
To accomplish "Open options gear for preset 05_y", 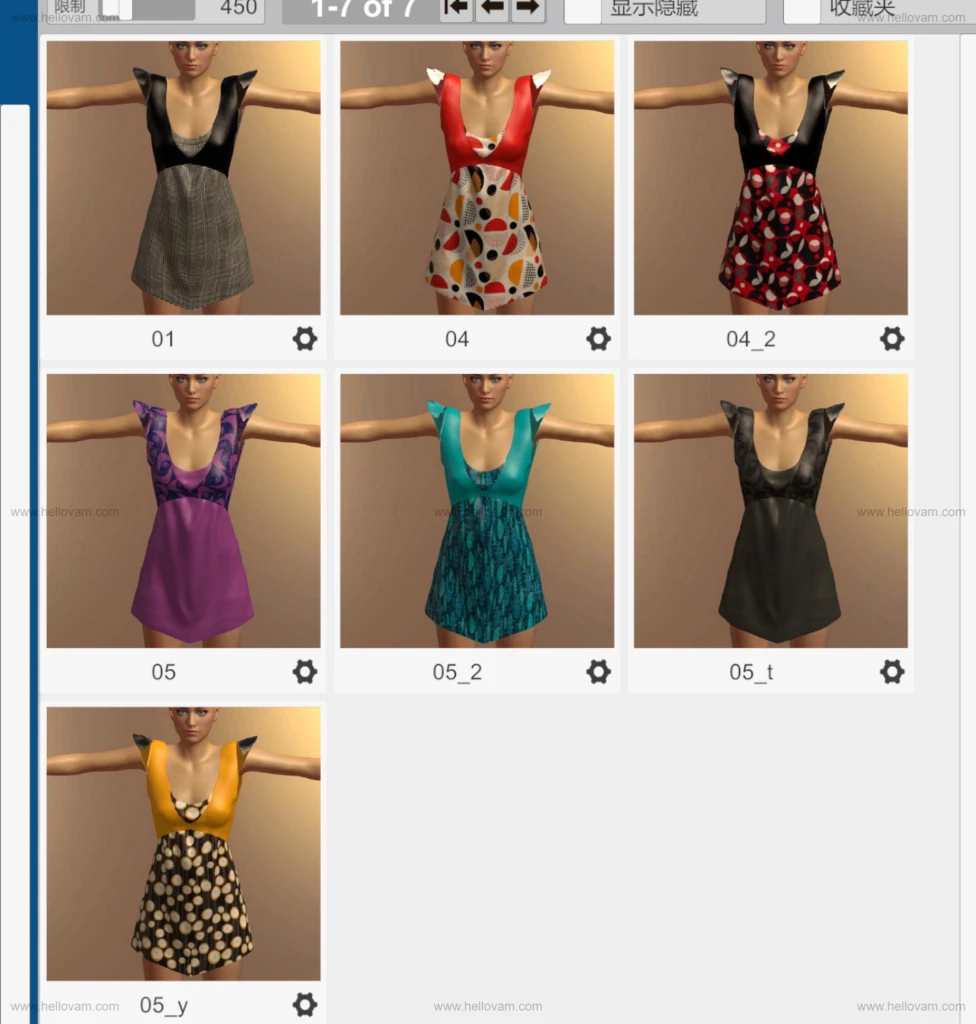I will pos(305,1004).
